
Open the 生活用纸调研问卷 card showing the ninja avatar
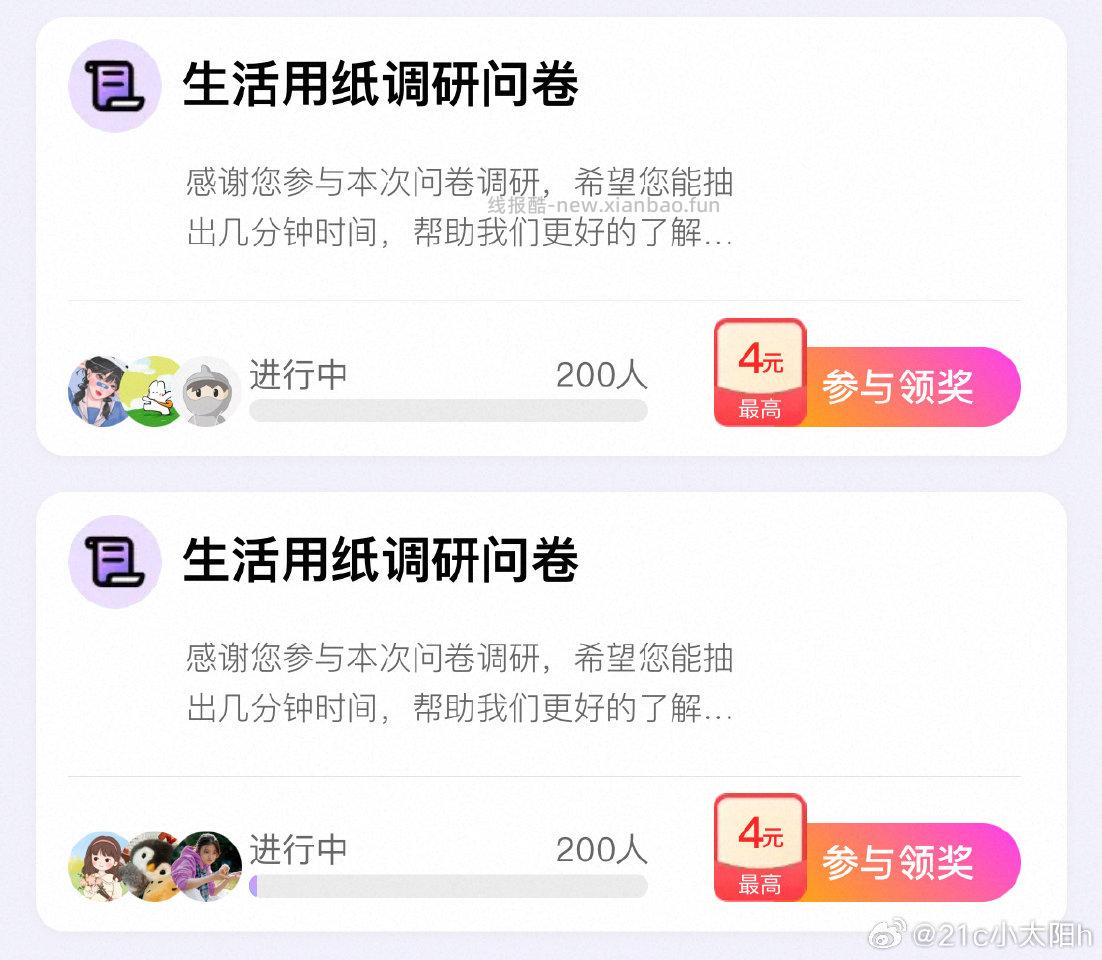(380, 85)
